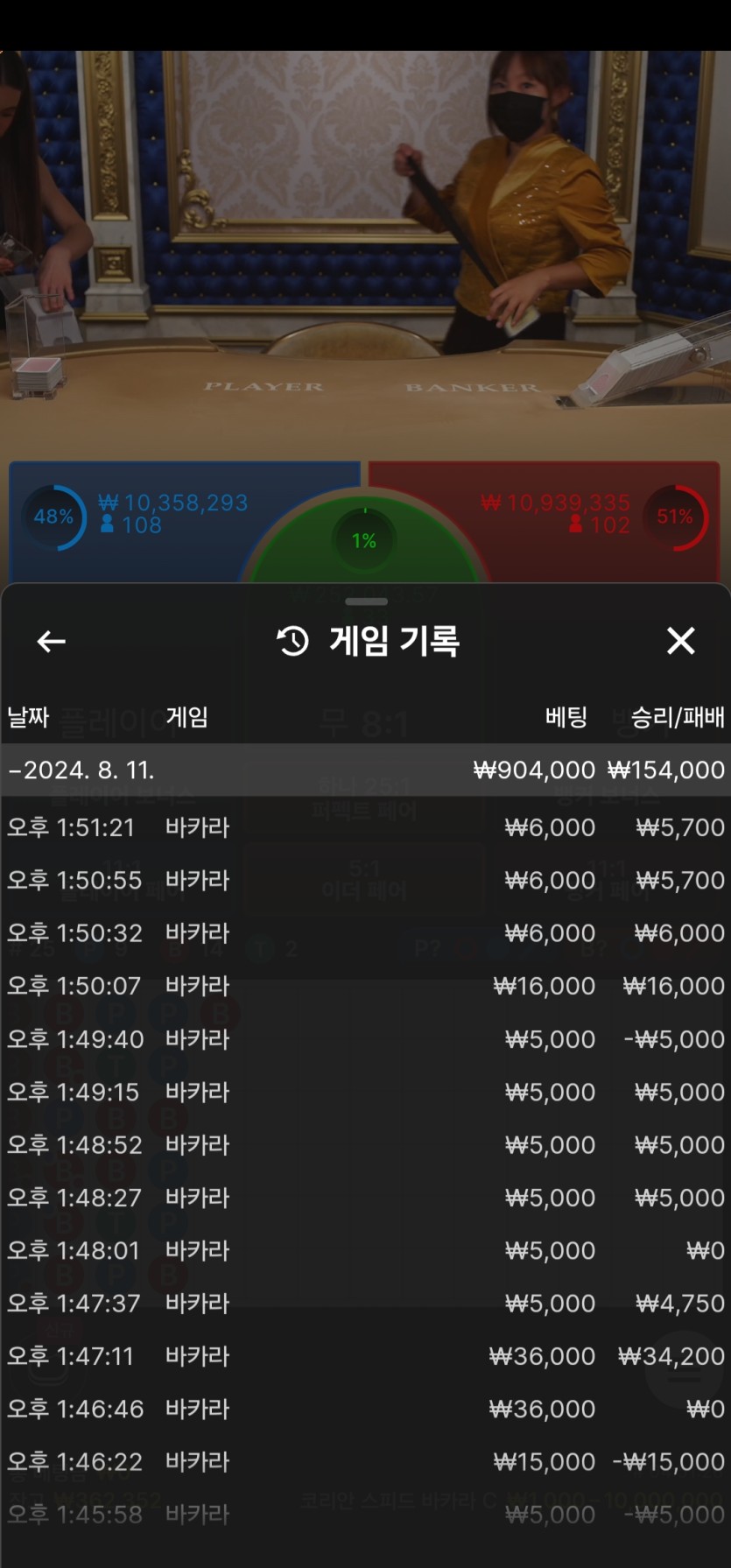
Task: Open the 오후 1:47:37 ₩4,750 win record
Action: pos(366,1303)
